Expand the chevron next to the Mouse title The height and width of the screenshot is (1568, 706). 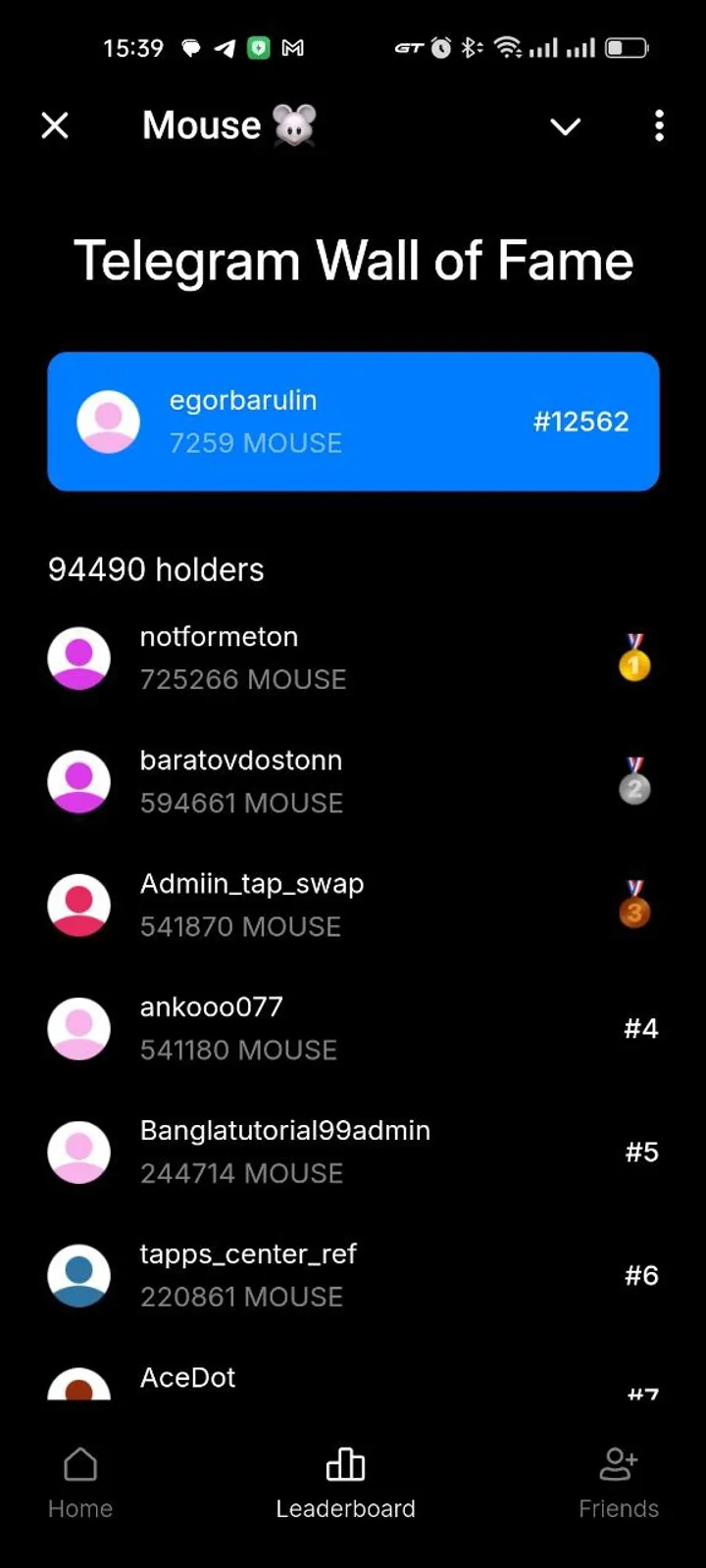click(x=566, y=126)
